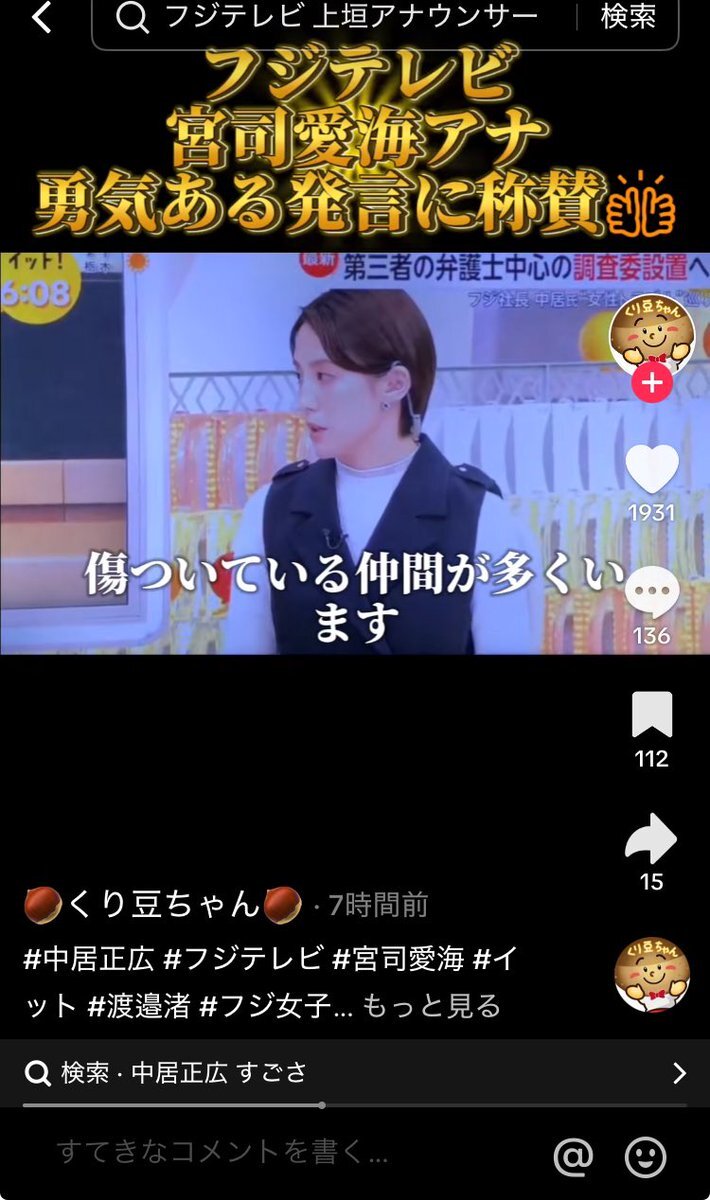Go back using the top-left arrow

[x=41, y=17]
